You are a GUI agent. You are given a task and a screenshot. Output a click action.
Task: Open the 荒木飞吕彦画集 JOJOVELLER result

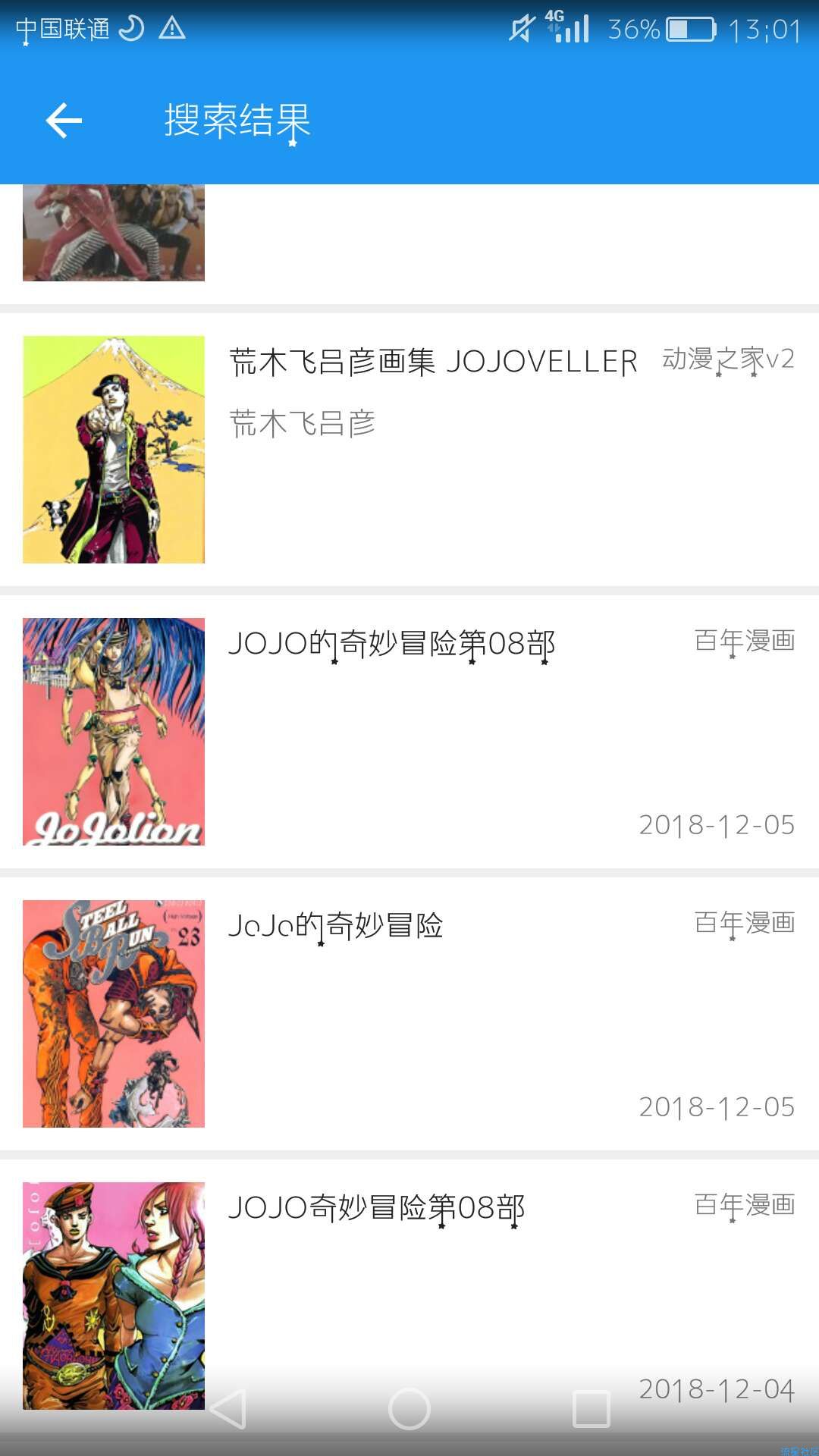(x=409, y=450)
